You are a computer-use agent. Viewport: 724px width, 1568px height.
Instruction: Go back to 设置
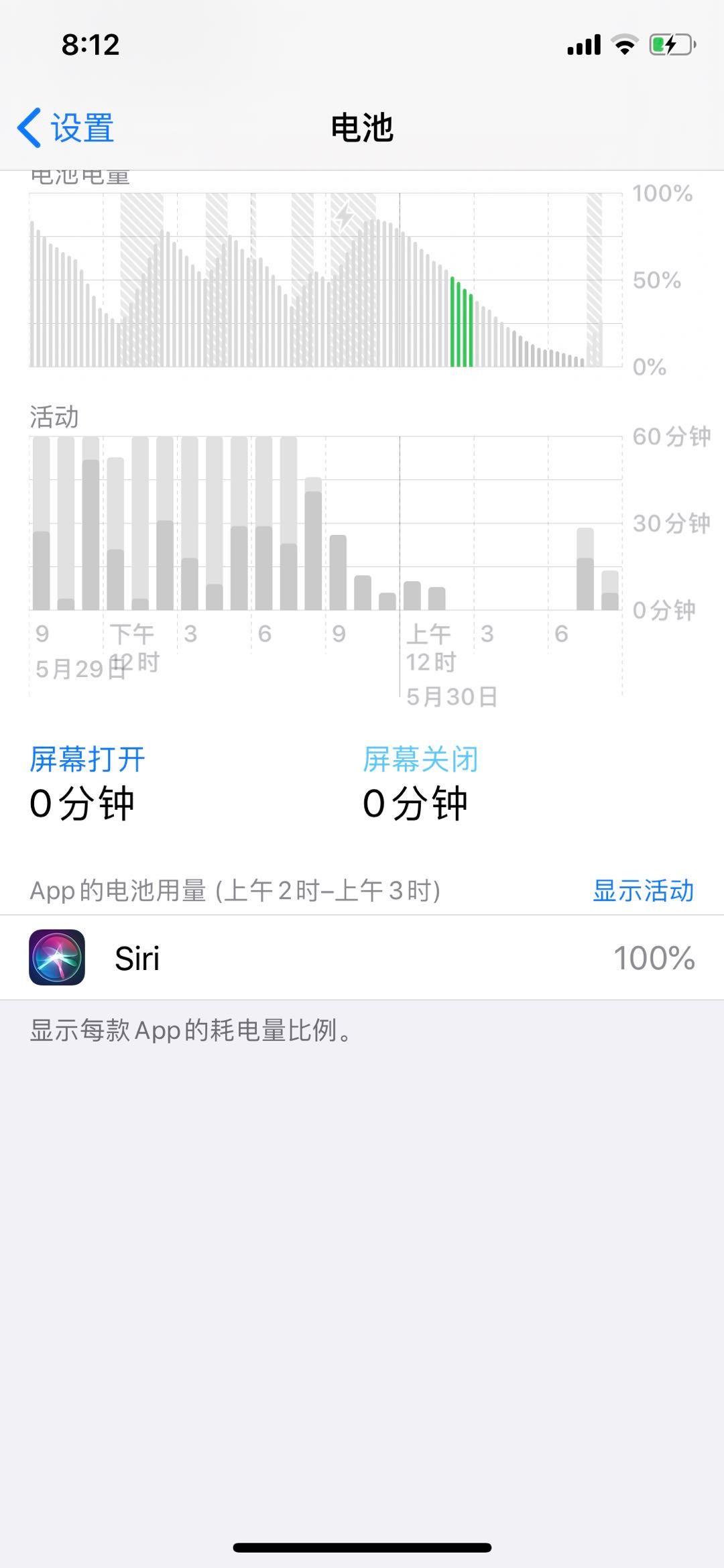[66, 127]
